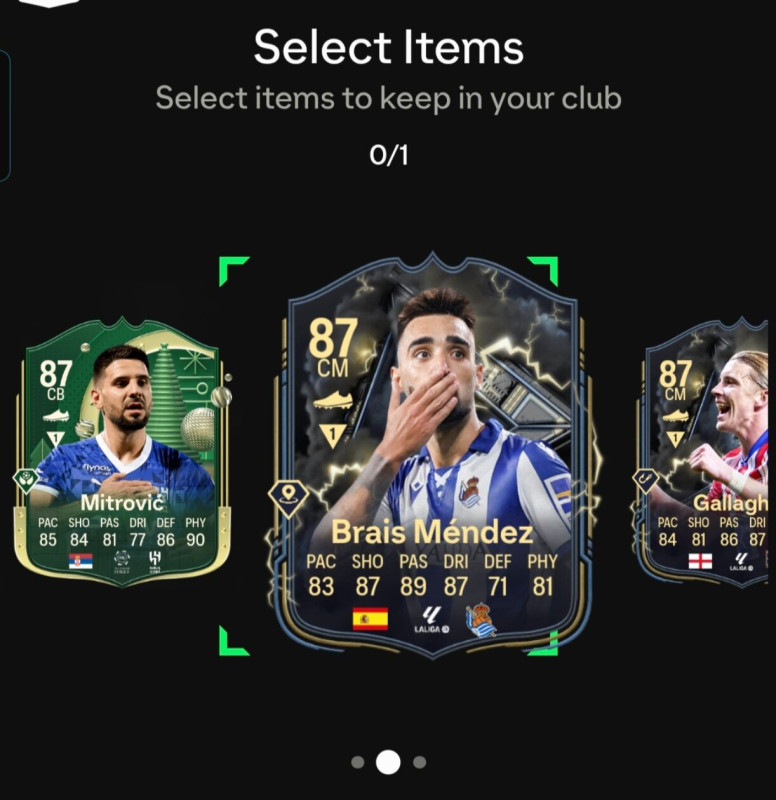Jump to the first page indicator dot
The height and width of the screenshot is (800, 776).
pos(357,762)
